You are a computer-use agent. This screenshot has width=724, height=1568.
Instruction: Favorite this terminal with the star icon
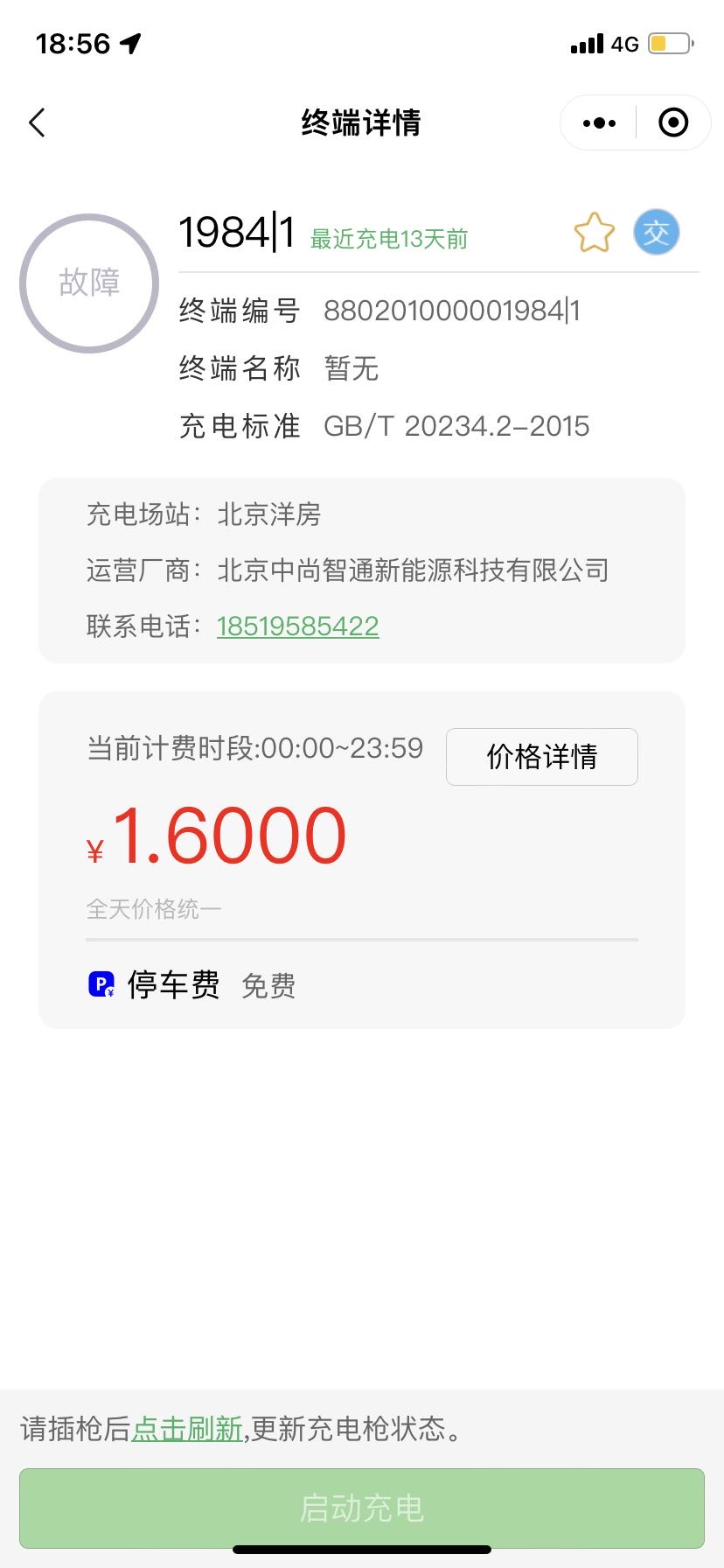tap(594, 233)
